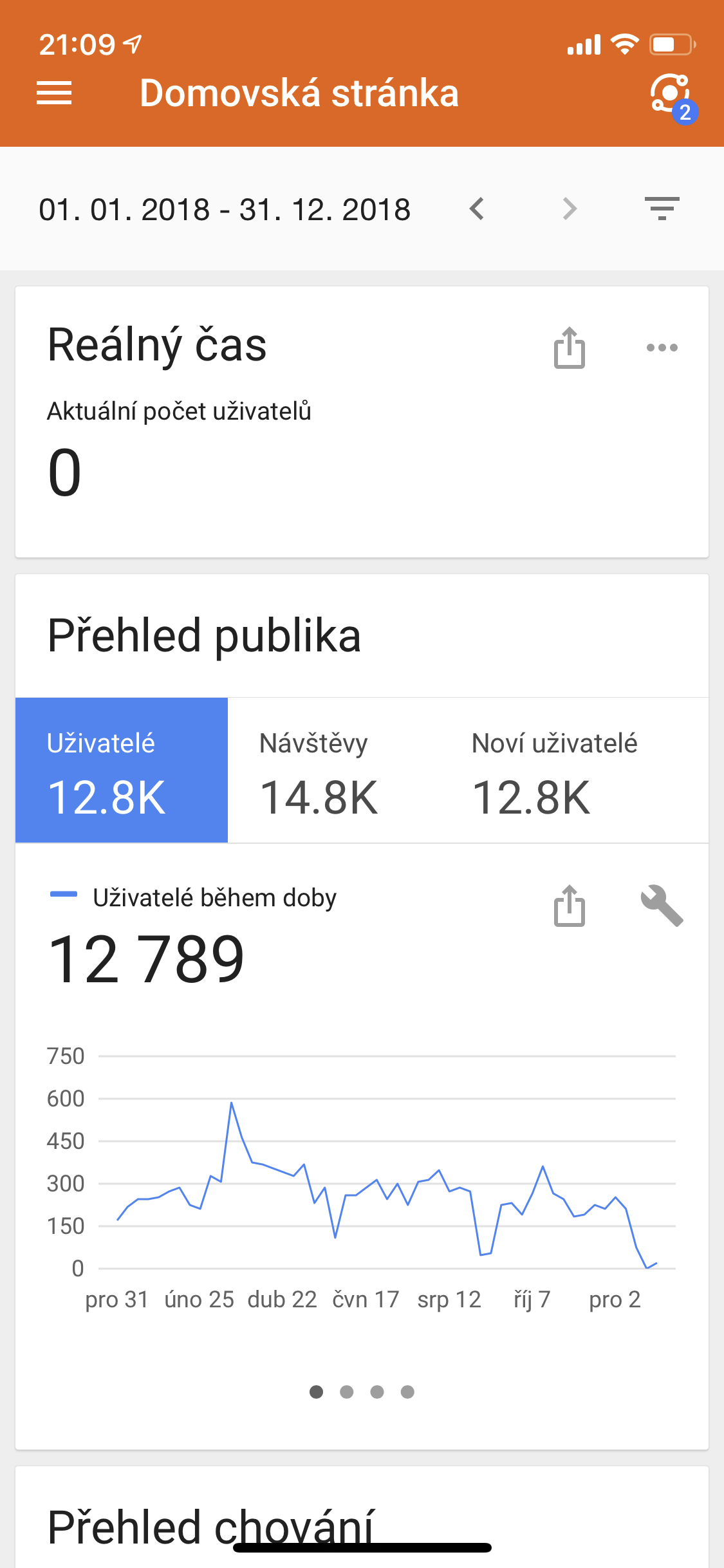Share the Uživatelé během doby chart

(570, 906)
